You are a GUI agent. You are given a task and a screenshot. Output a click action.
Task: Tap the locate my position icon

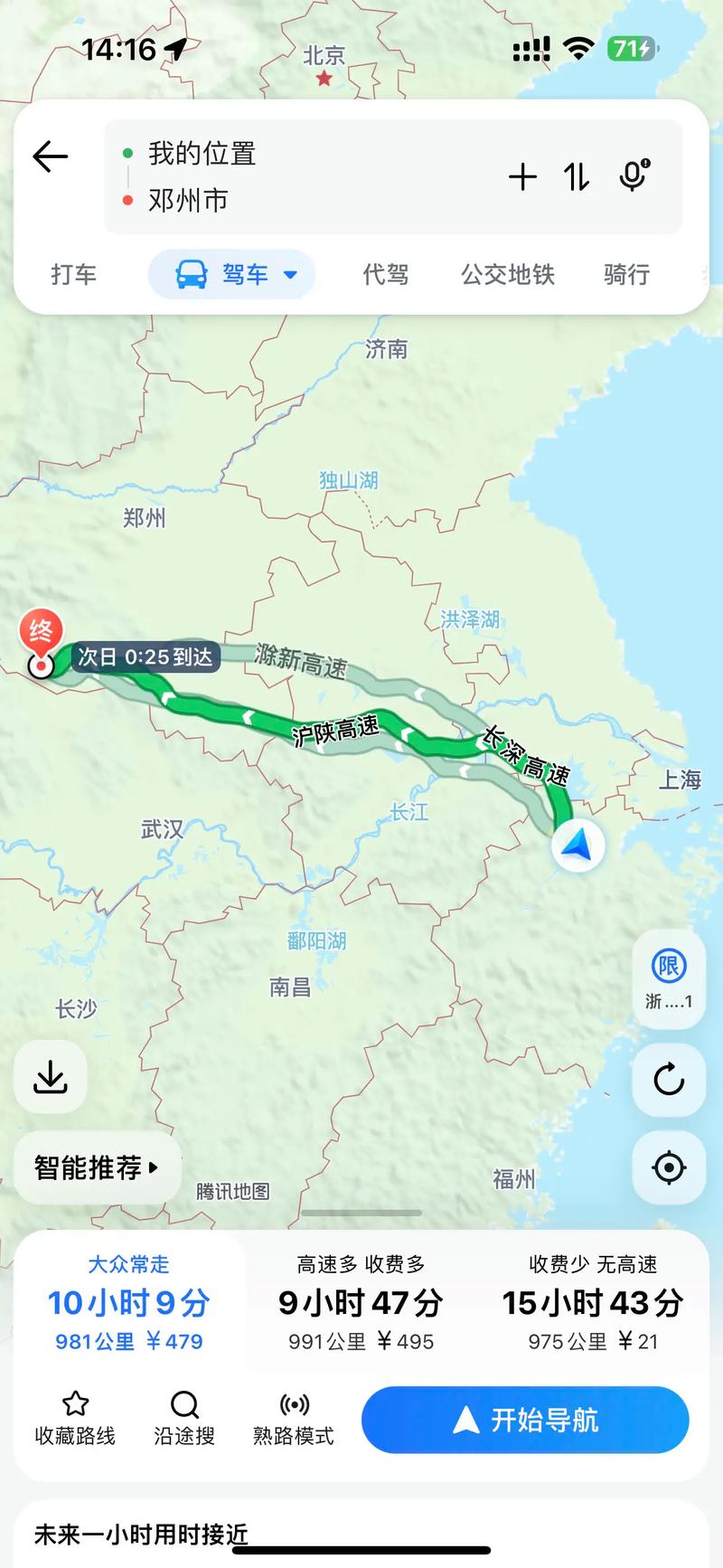[668, 1167]
